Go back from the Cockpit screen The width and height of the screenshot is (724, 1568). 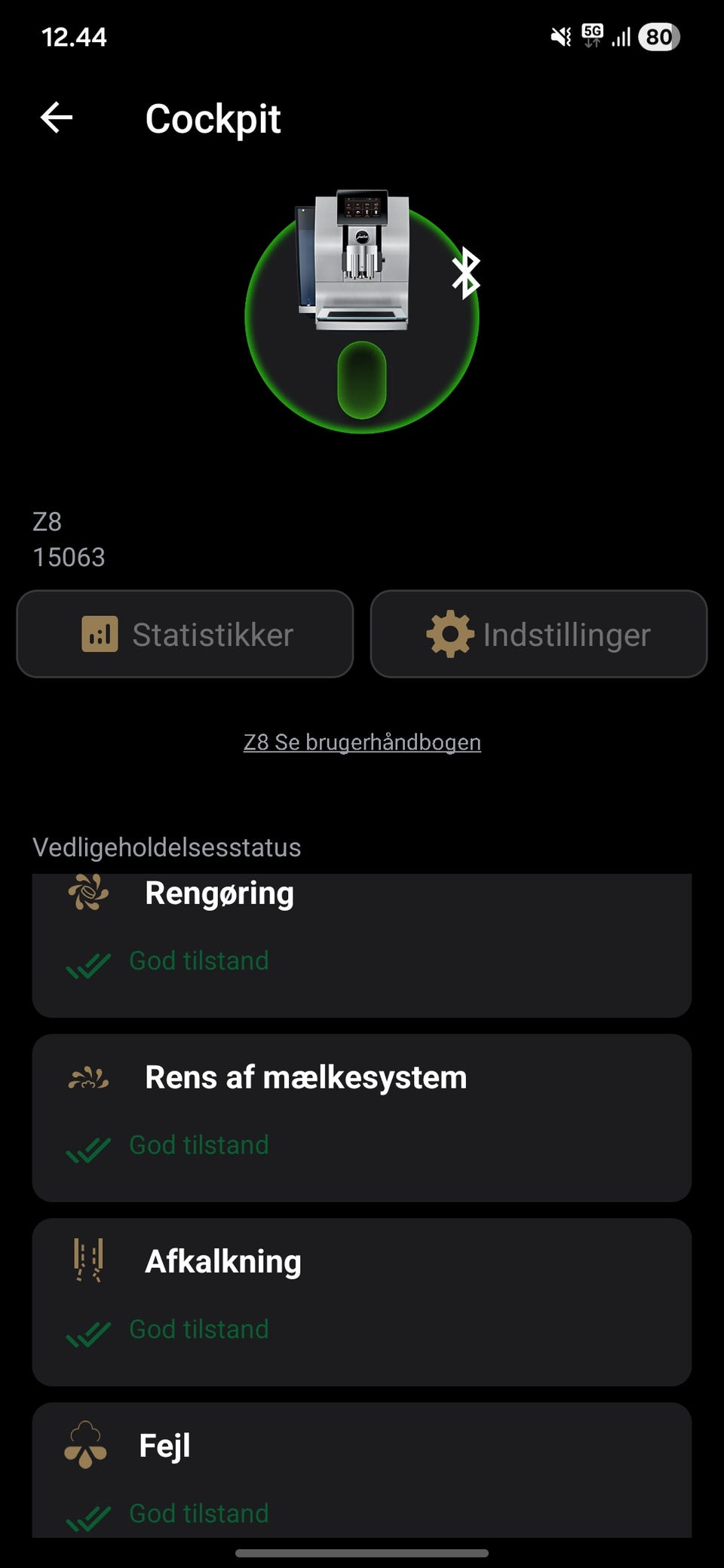pos(57,118)
